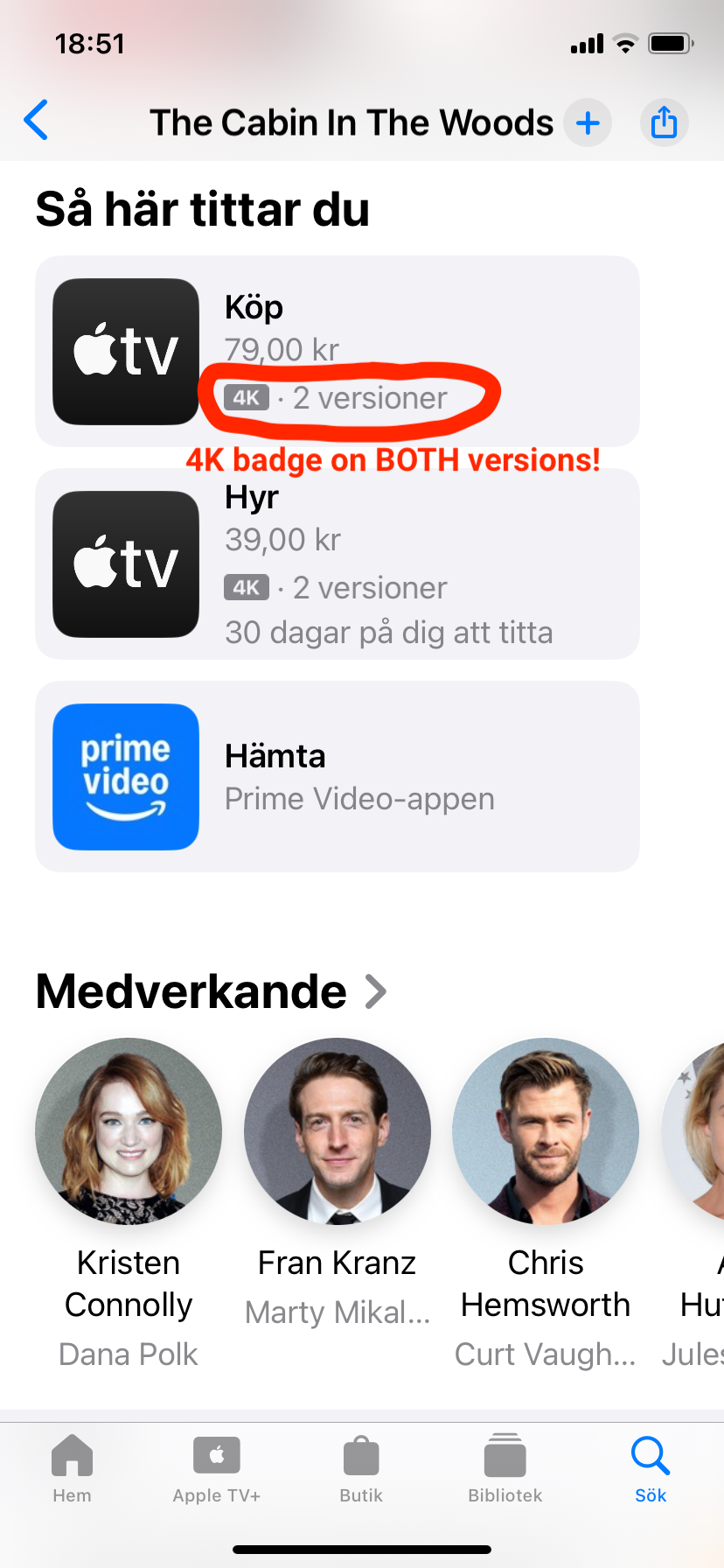Open Fran Kranz's cast page
This screenshot has width=724, height=1568.
pyautogui.click(x=338, y=1131)
